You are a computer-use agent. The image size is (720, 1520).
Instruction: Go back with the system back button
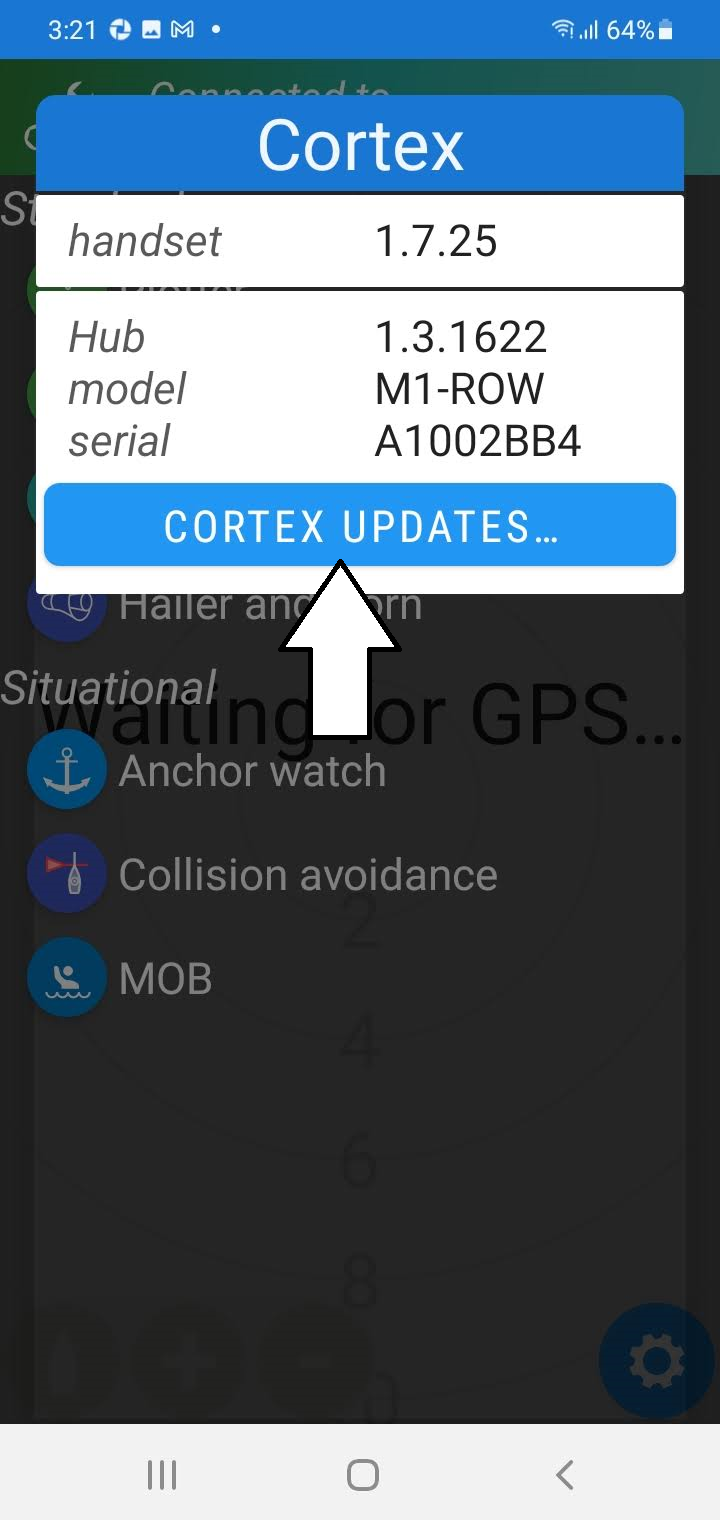564,1474
